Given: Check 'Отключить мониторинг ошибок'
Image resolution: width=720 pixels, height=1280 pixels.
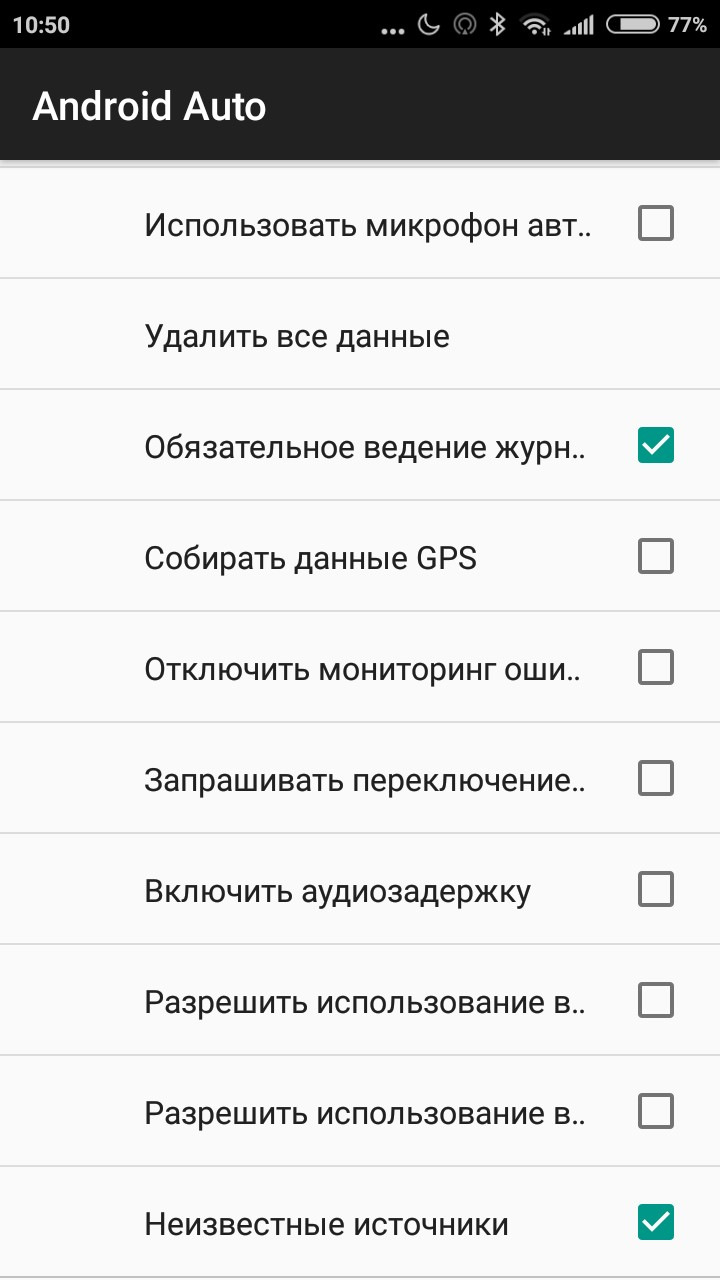Looking at the screenshot, I should coord(655,667).
